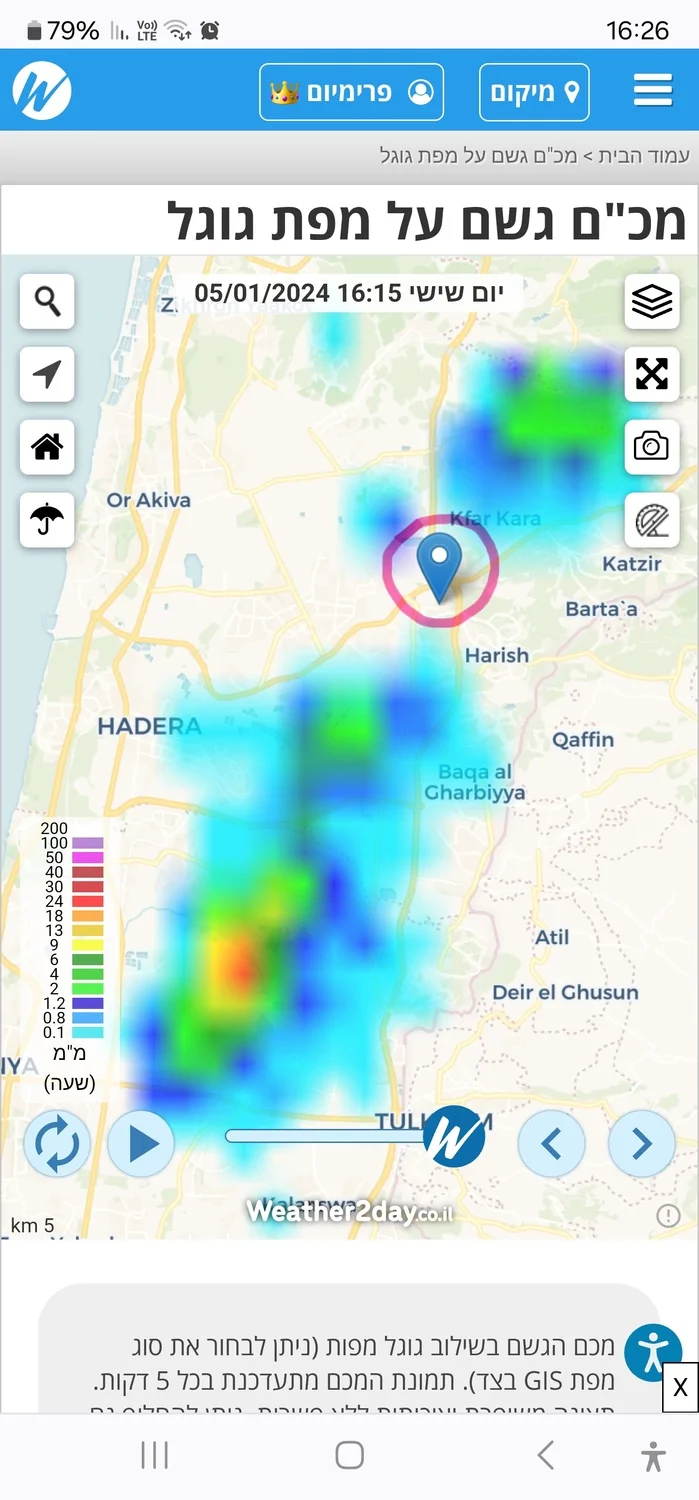Open the פרימיום premium account button
This screenshot has height=1500, width=699.
pyautogui.click(x=351, y=92)
